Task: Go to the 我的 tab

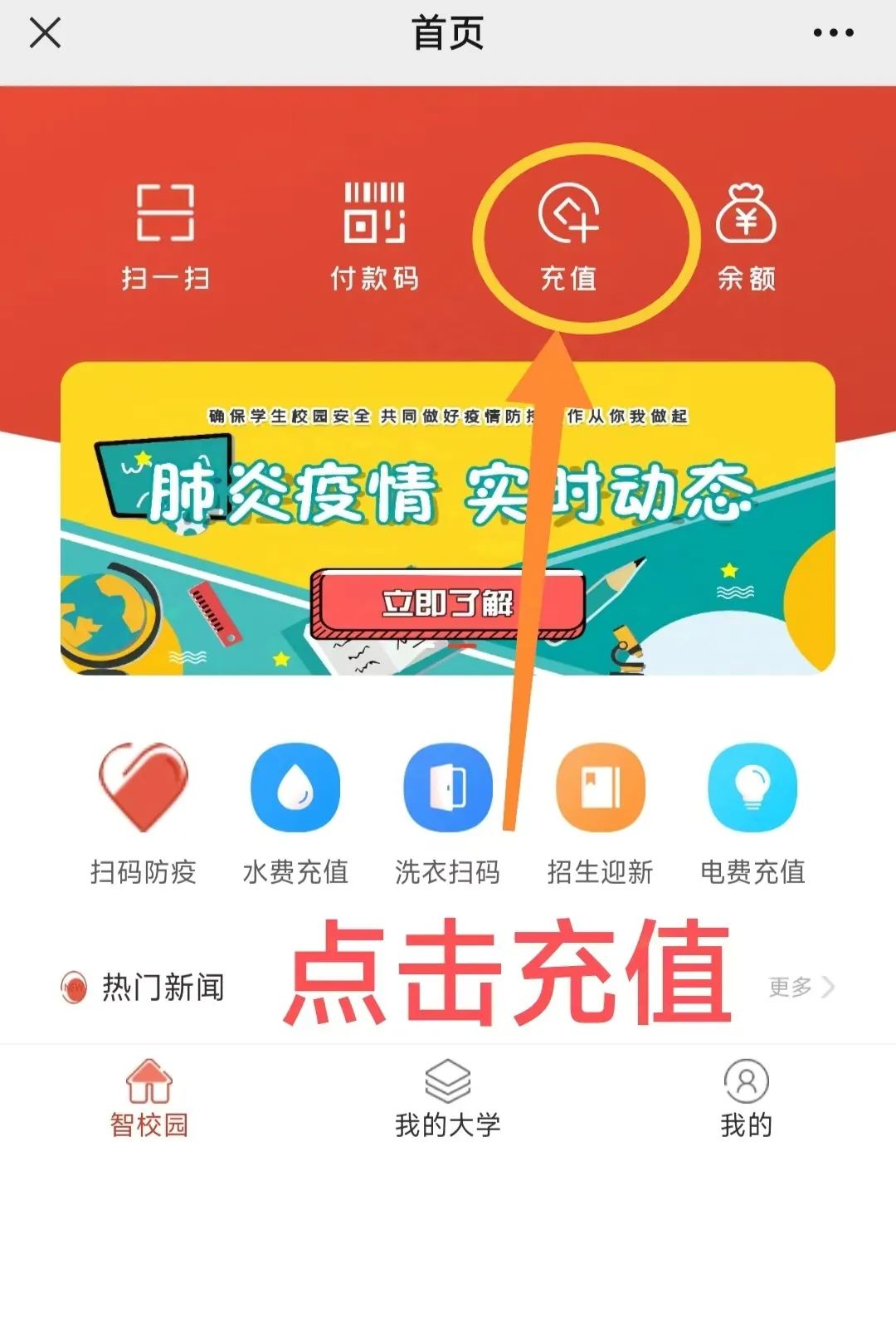Action: (746, 1099)
